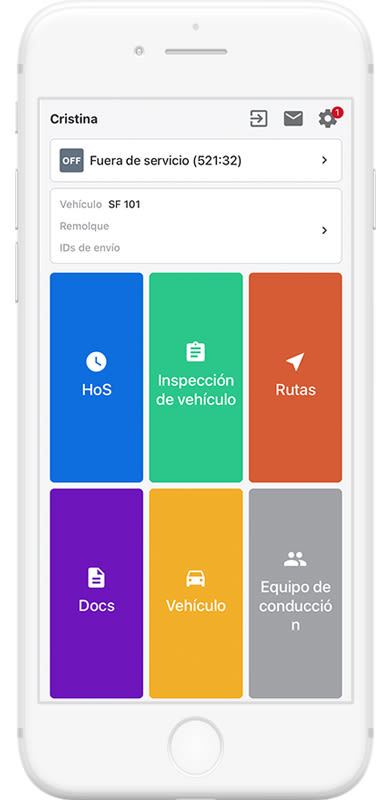Go to the Rutas tile
This screenshot has height=800, width=392.
tap(296, 377)
